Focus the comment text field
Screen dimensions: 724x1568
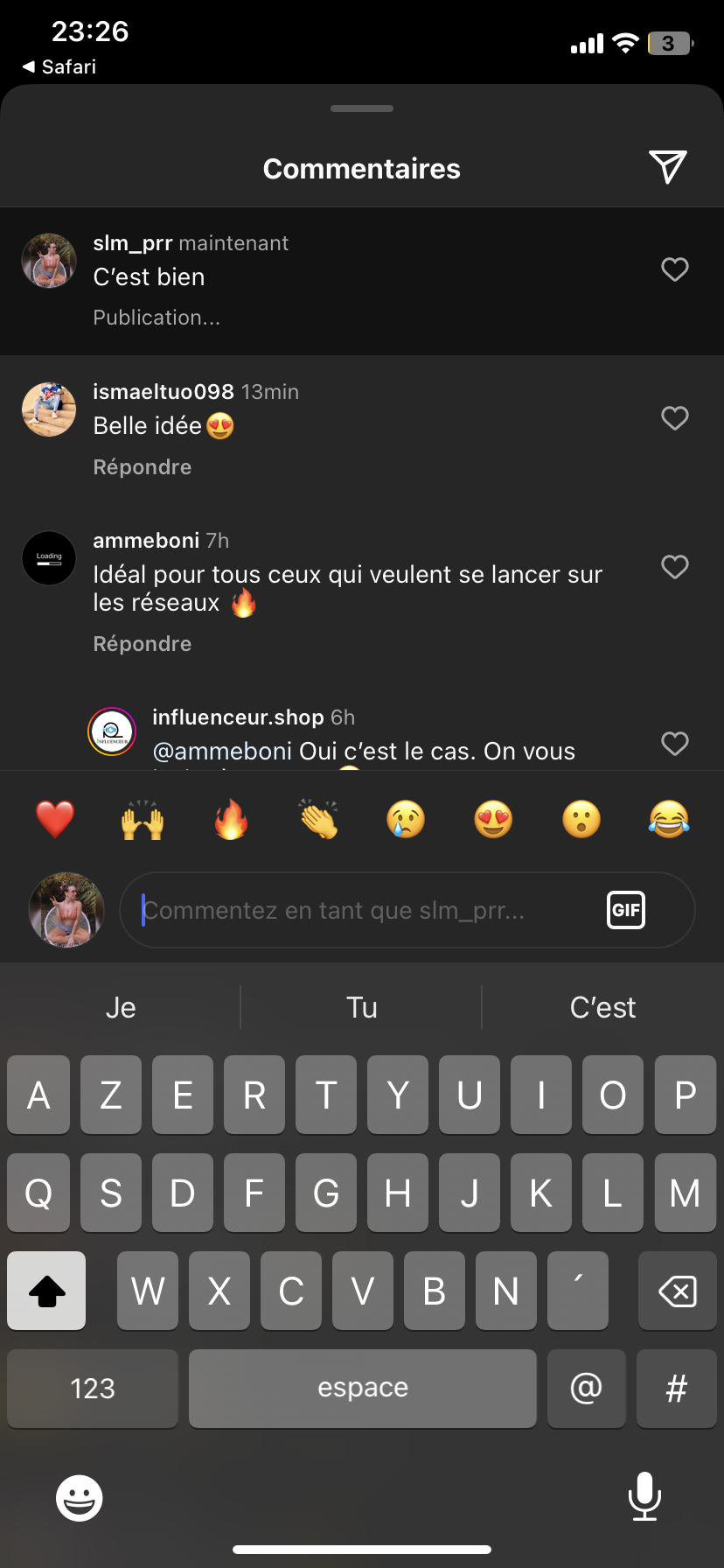click(367, 910)
